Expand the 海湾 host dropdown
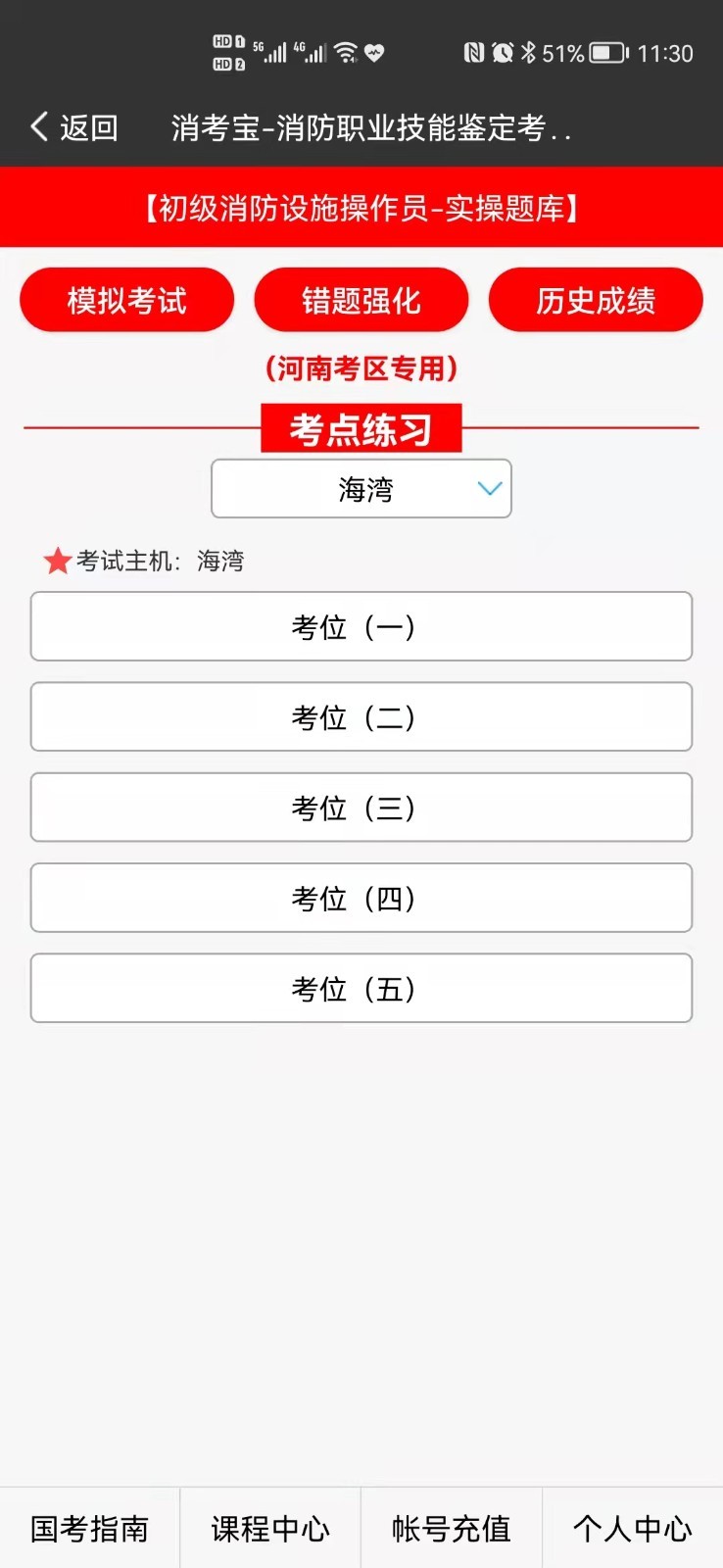The height and width of the screenshot is (1568, 723). pos(361,488)
